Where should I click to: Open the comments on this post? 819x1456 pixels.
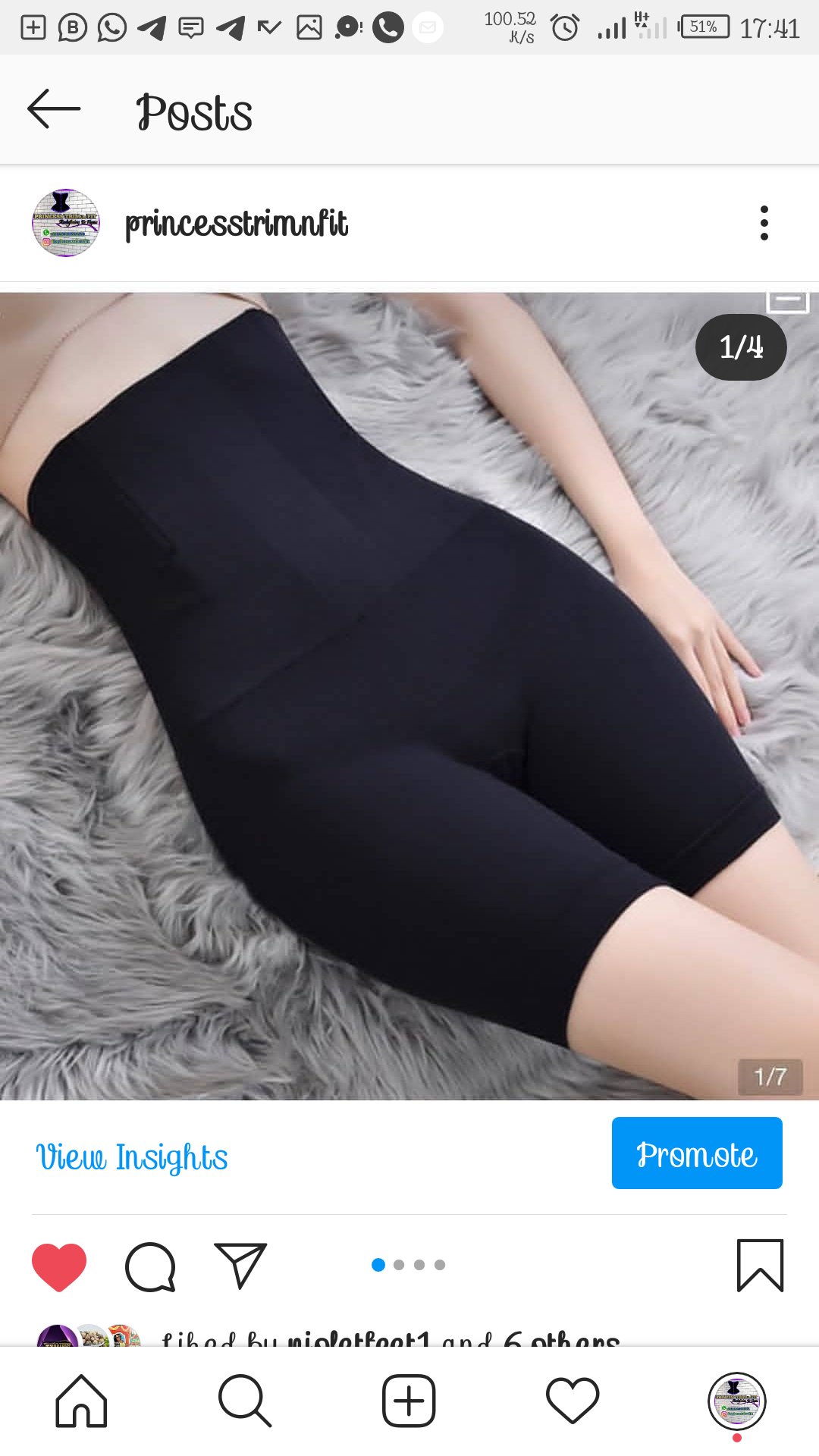tap(150, 1266)
